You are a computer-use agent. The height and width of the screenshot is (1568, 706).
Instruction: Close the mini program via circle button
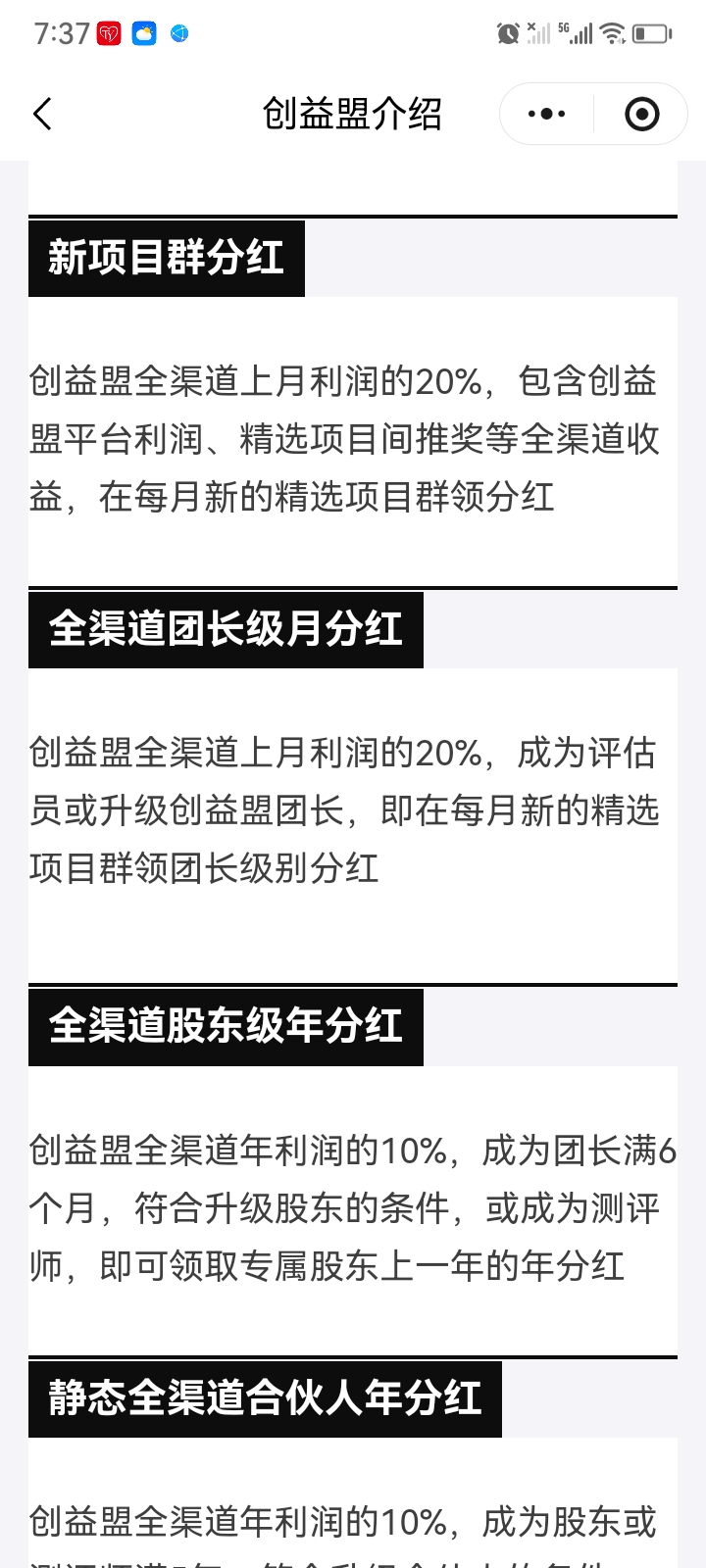(x=641, y=115)
